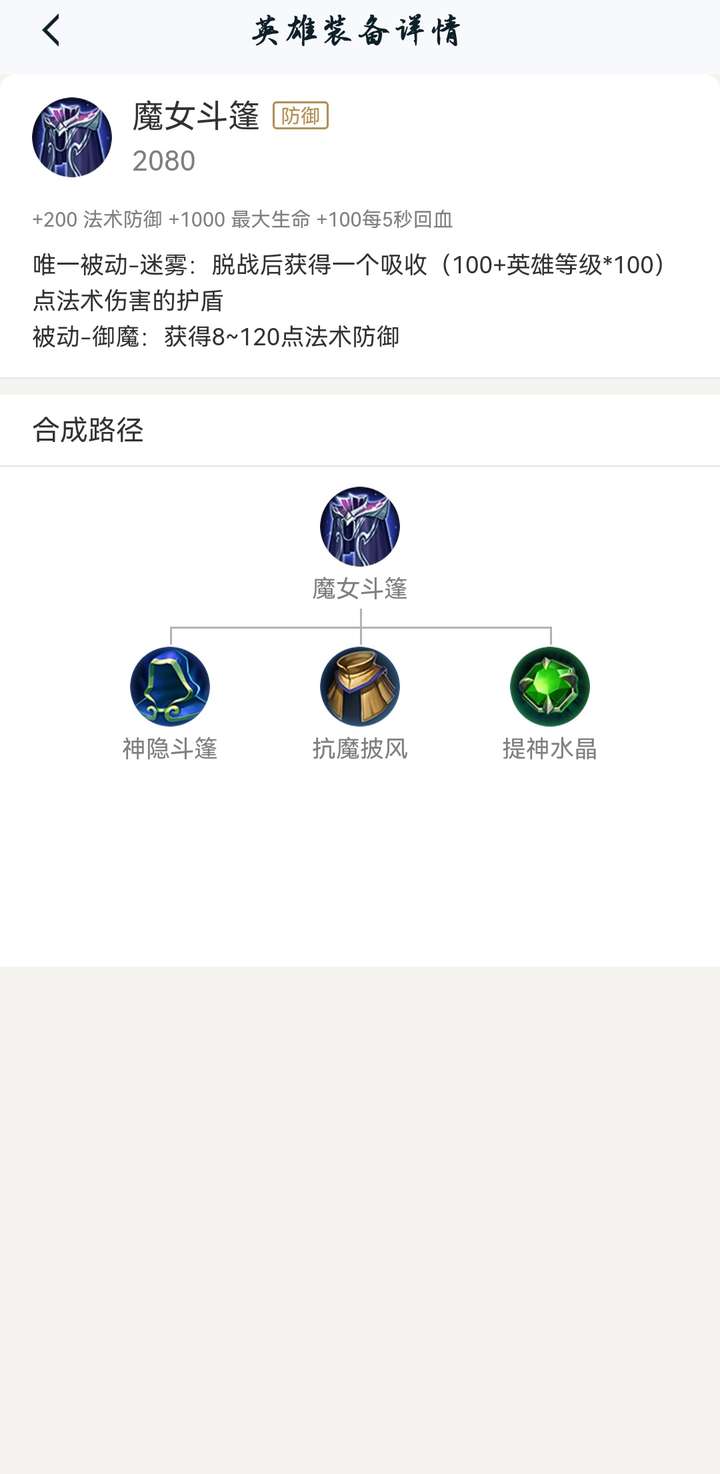This screenshot has height=1474, width=720.
Task: Open the 抗魔披风 component item
Action: [x=360, y=687]
